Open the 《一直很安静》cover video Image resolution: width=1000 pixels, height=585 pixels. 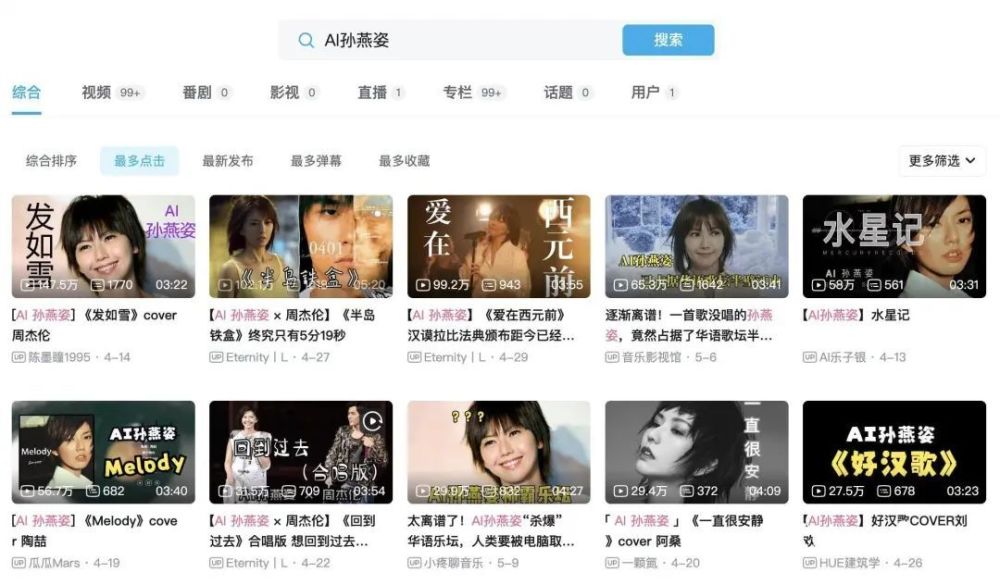696,452
